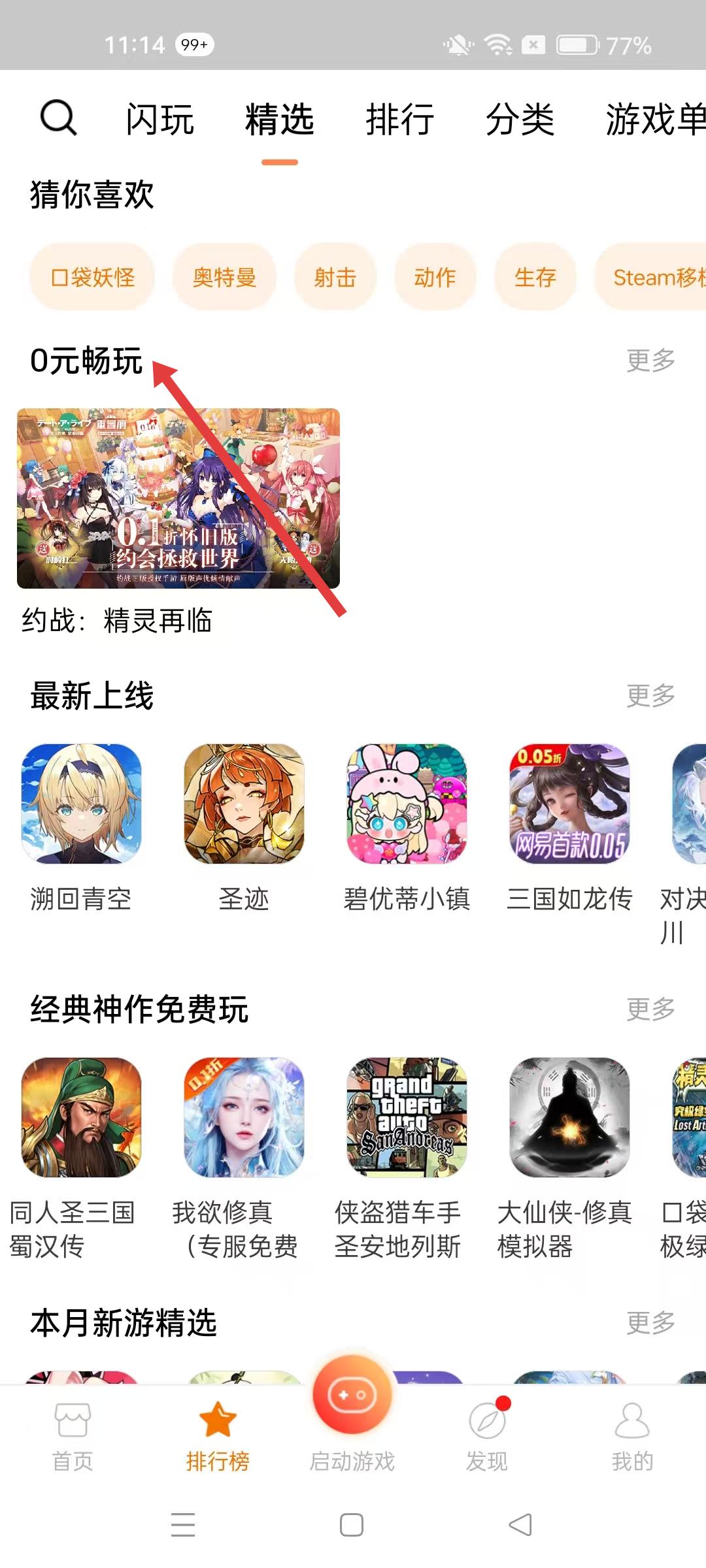Go back with system back button

(x=520, y=1525)
